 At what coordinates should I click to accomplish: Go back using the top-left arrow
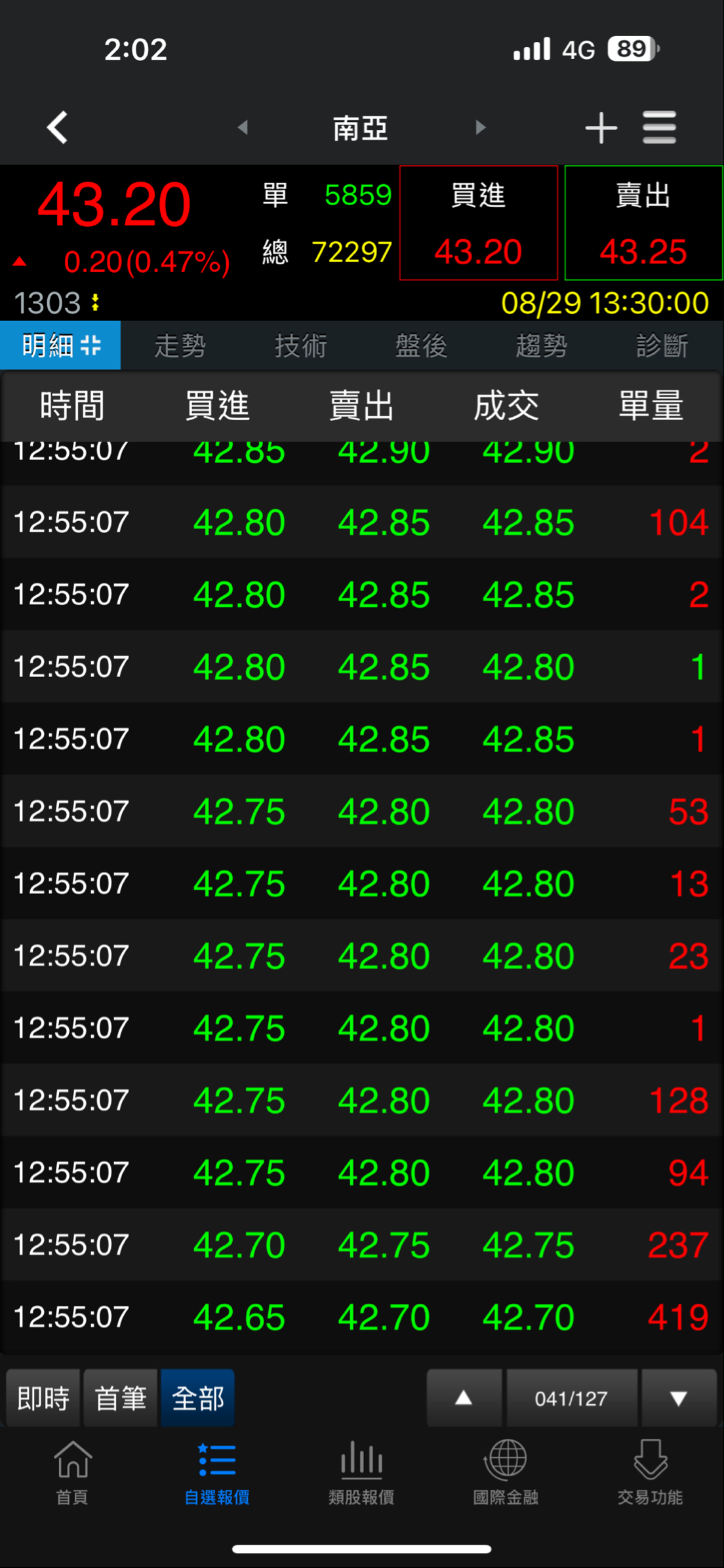(x=58, y=127)
